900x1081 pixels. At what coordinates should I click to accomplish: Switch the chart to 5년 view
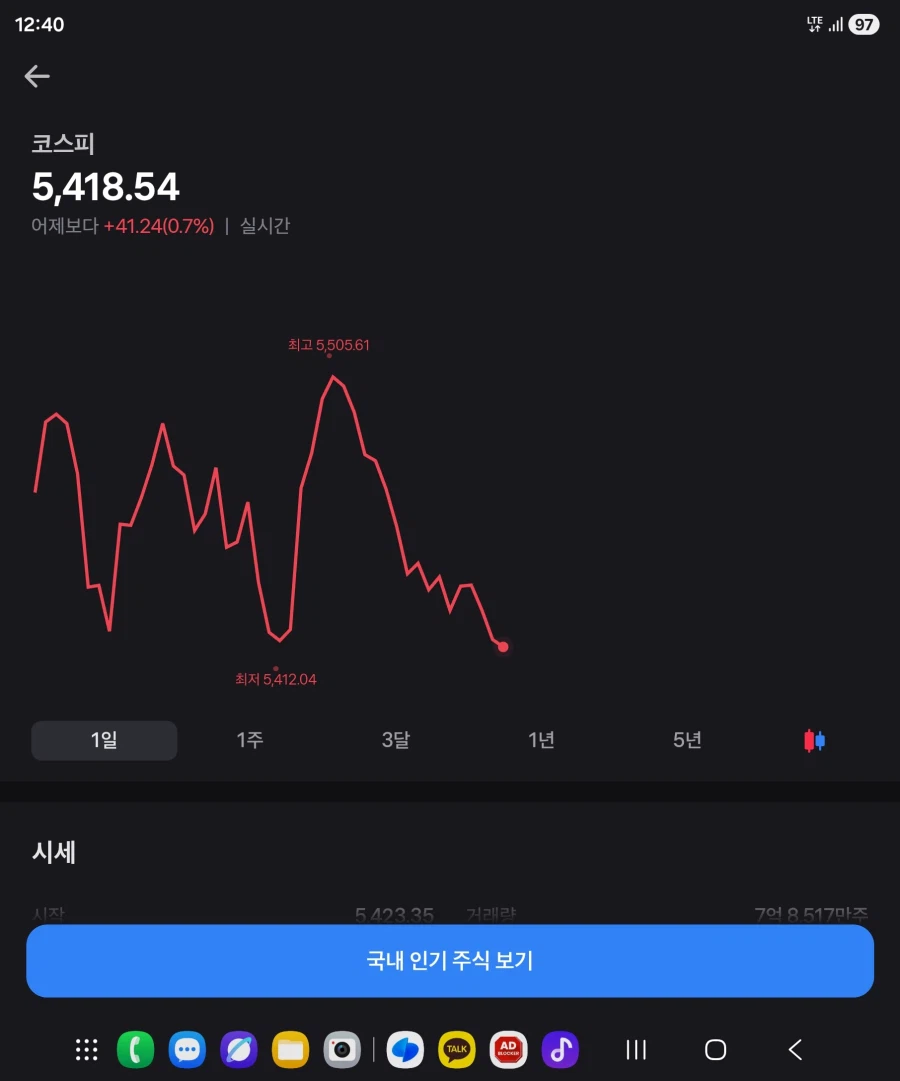pos(687,739)
